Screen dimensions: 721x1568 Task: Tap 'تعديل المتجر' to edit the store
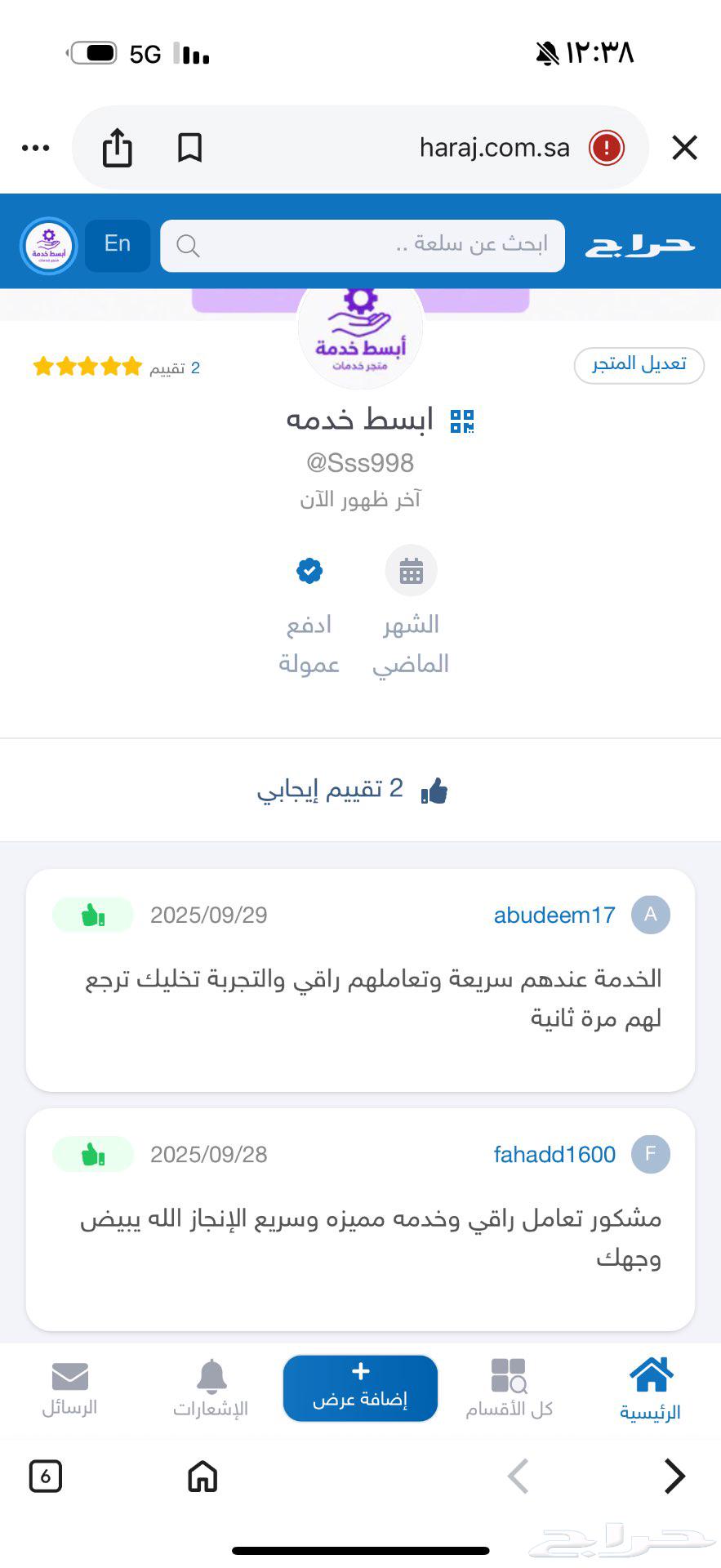click(x=639, y=365)
